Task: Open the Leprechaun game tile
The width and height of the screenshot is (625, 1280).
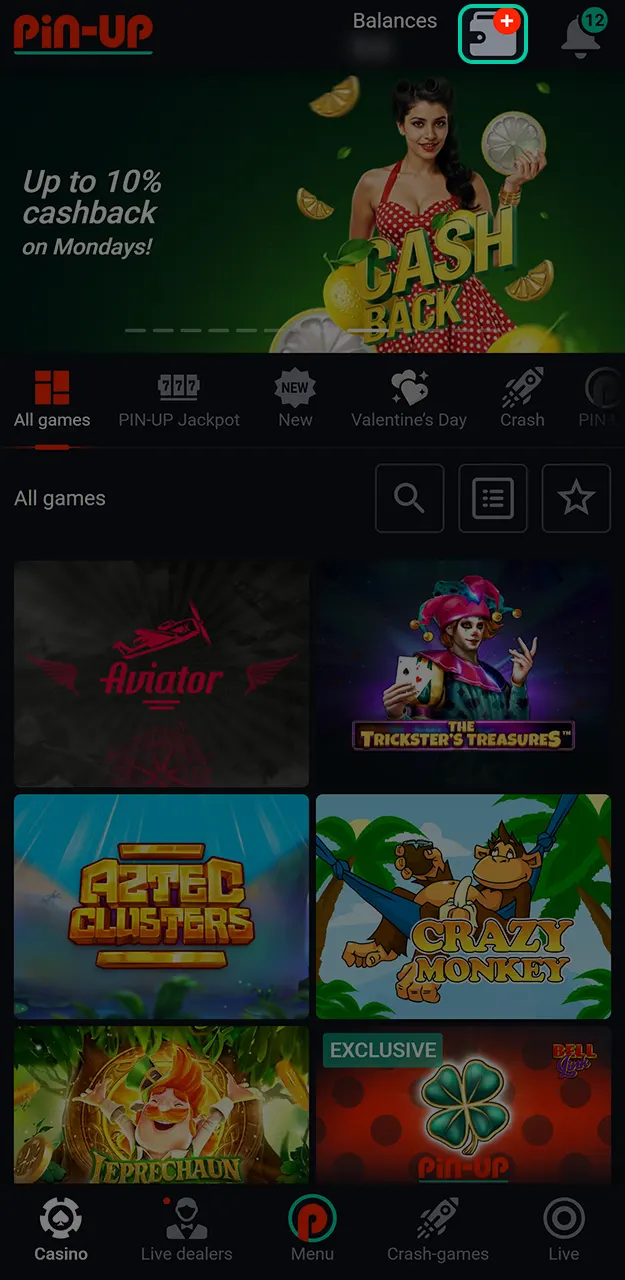Action: point(161,1105)
